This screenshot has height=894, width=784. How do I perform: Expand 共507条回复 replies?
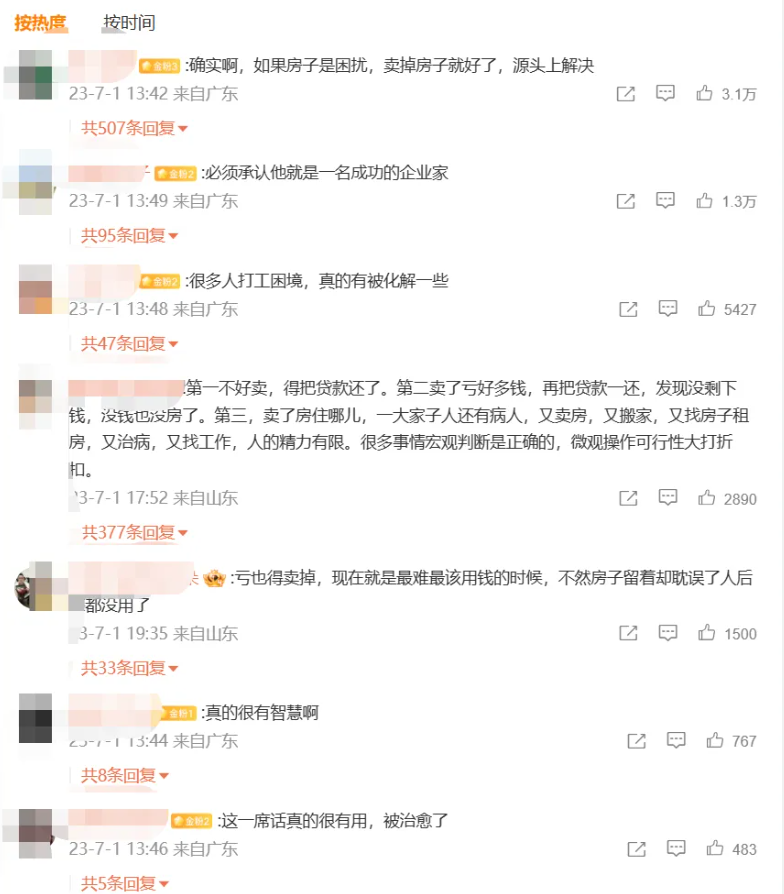click(x=134, y=128)
